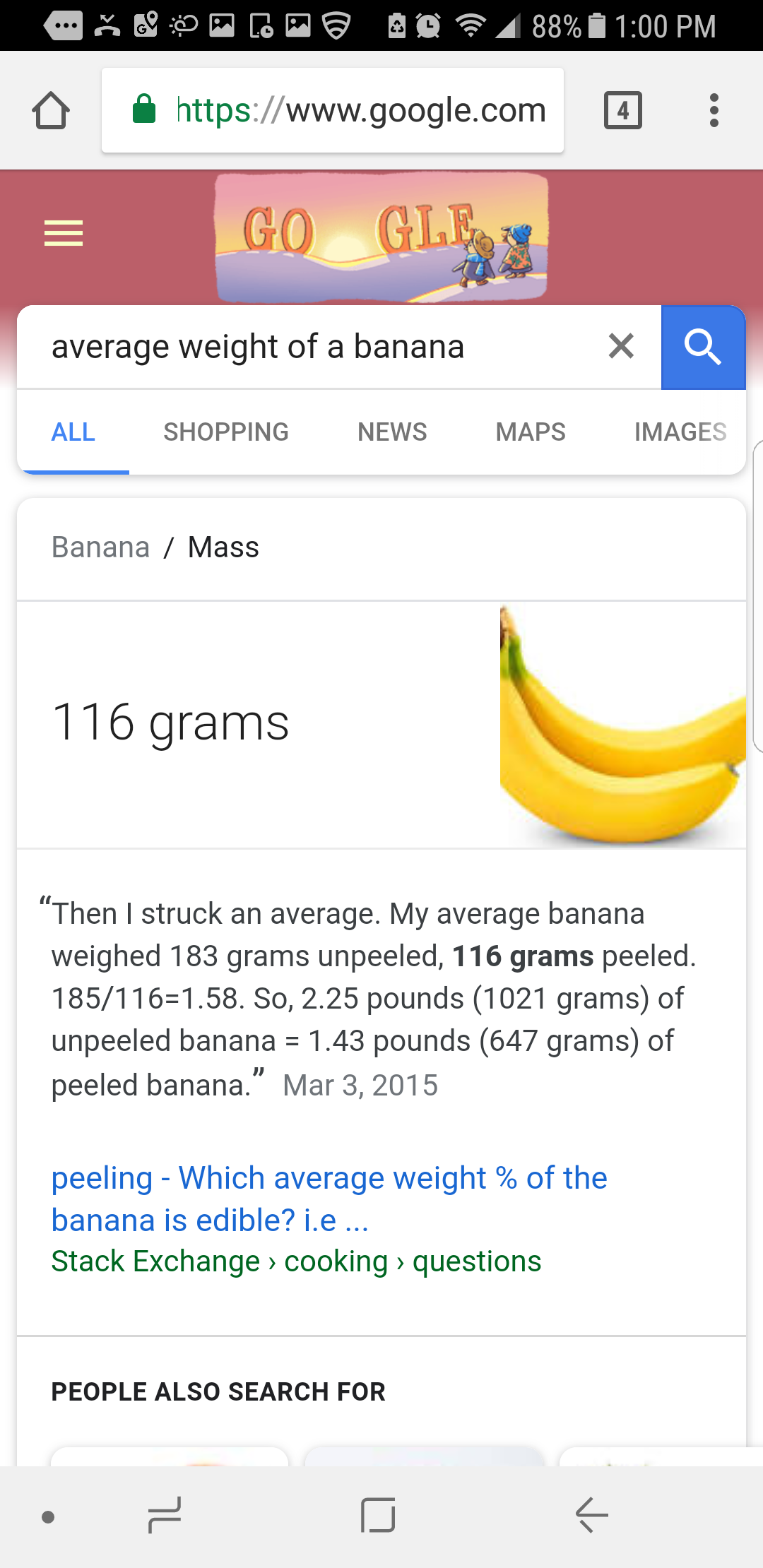
Task: Switch to the MAPS tab
Action: click(531, 432)
